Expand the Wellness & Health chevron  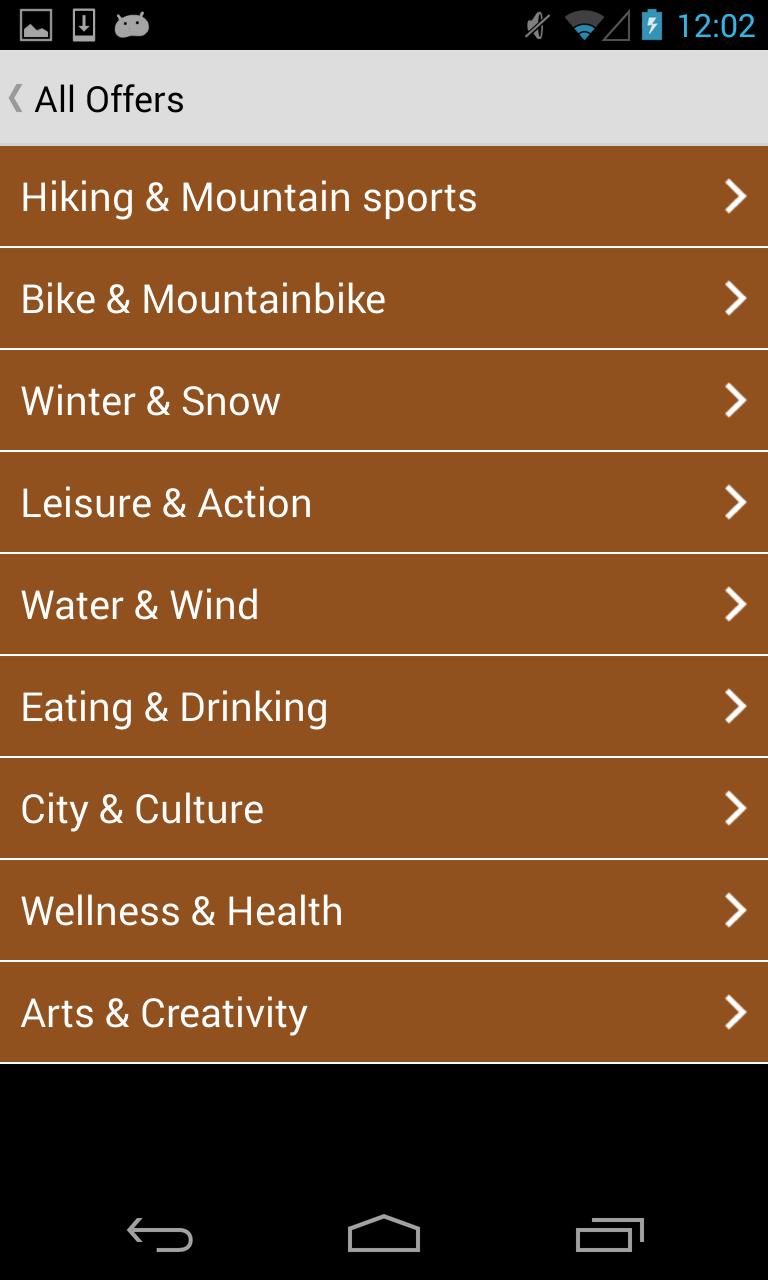pyautogui.click(x=737, y=910)
